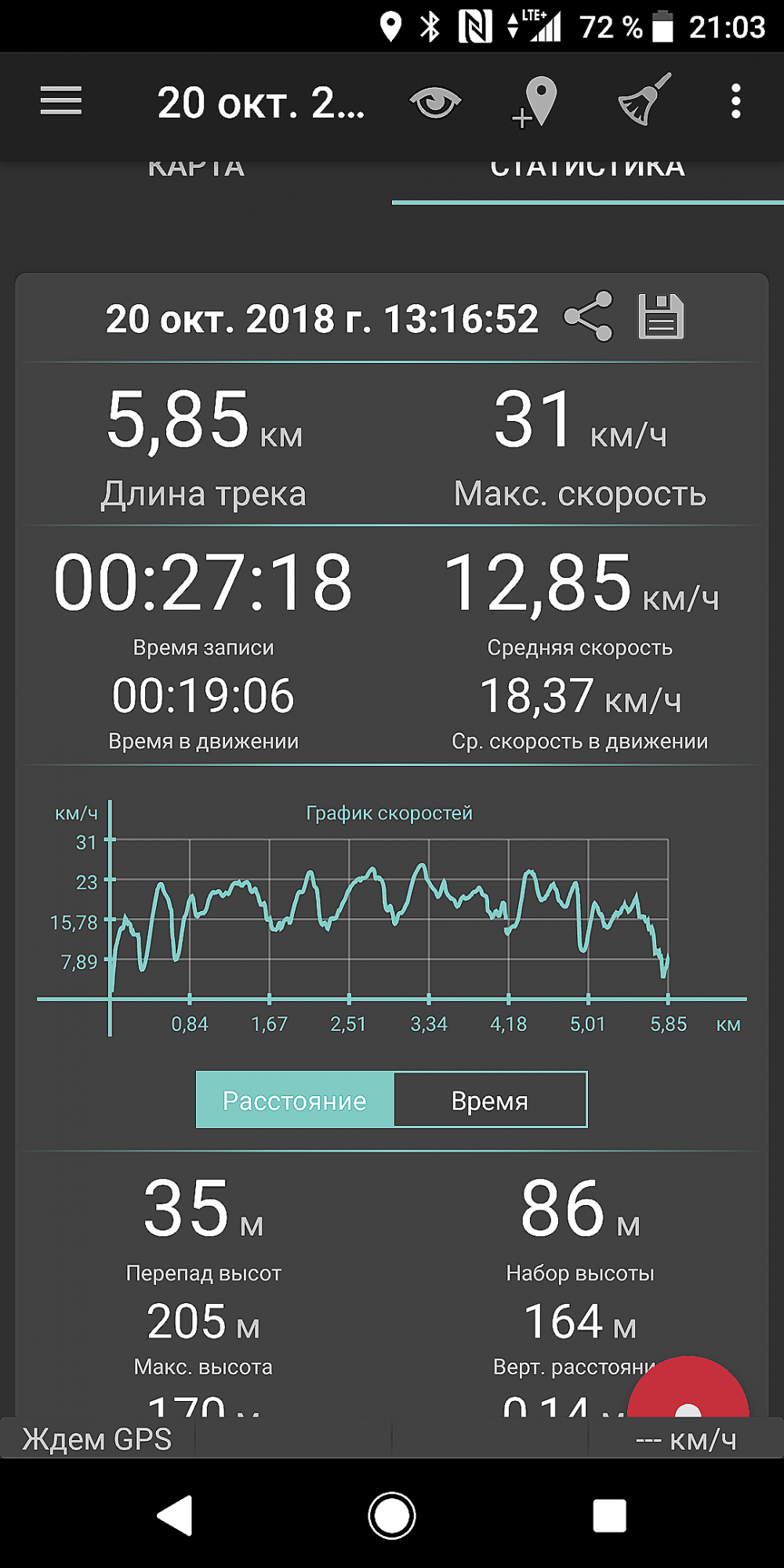Open the hamburger navigation menu
This screenshot has height=1568, width=784.
pos(61,102)
